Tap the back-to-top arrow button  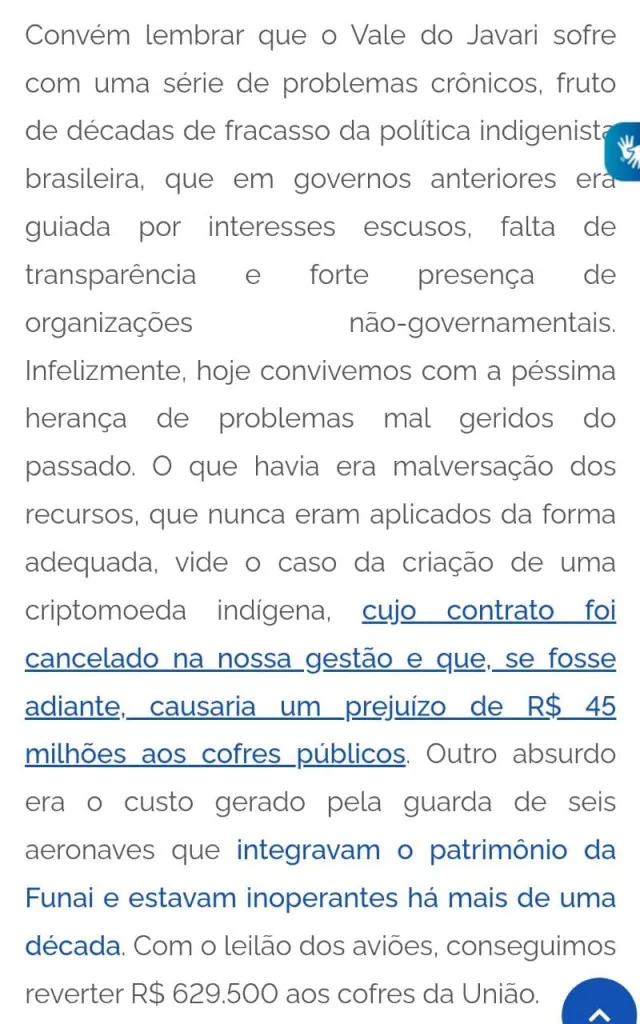600,1004
